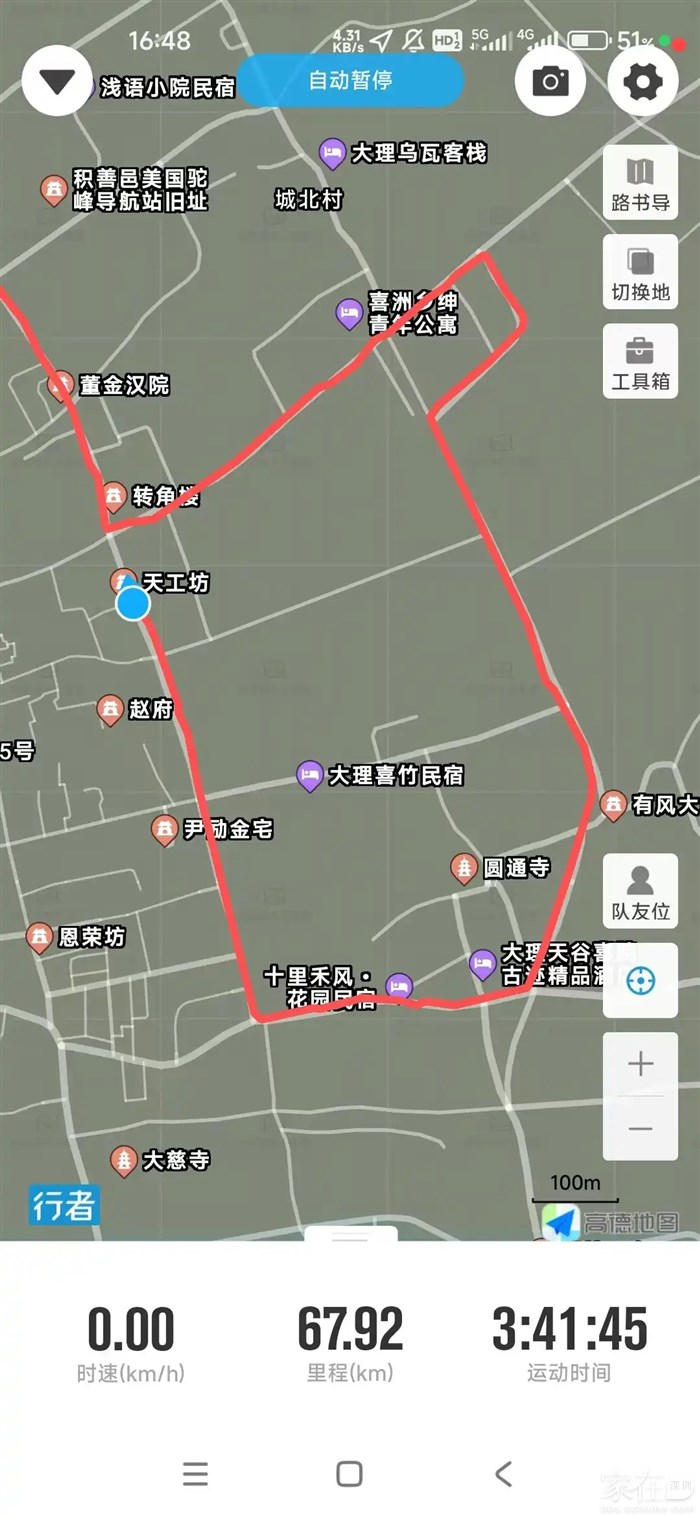Screen dimensions: 700x1516
Task: Open 路书导 route book navigation
Action: click(x=640, y=183)
